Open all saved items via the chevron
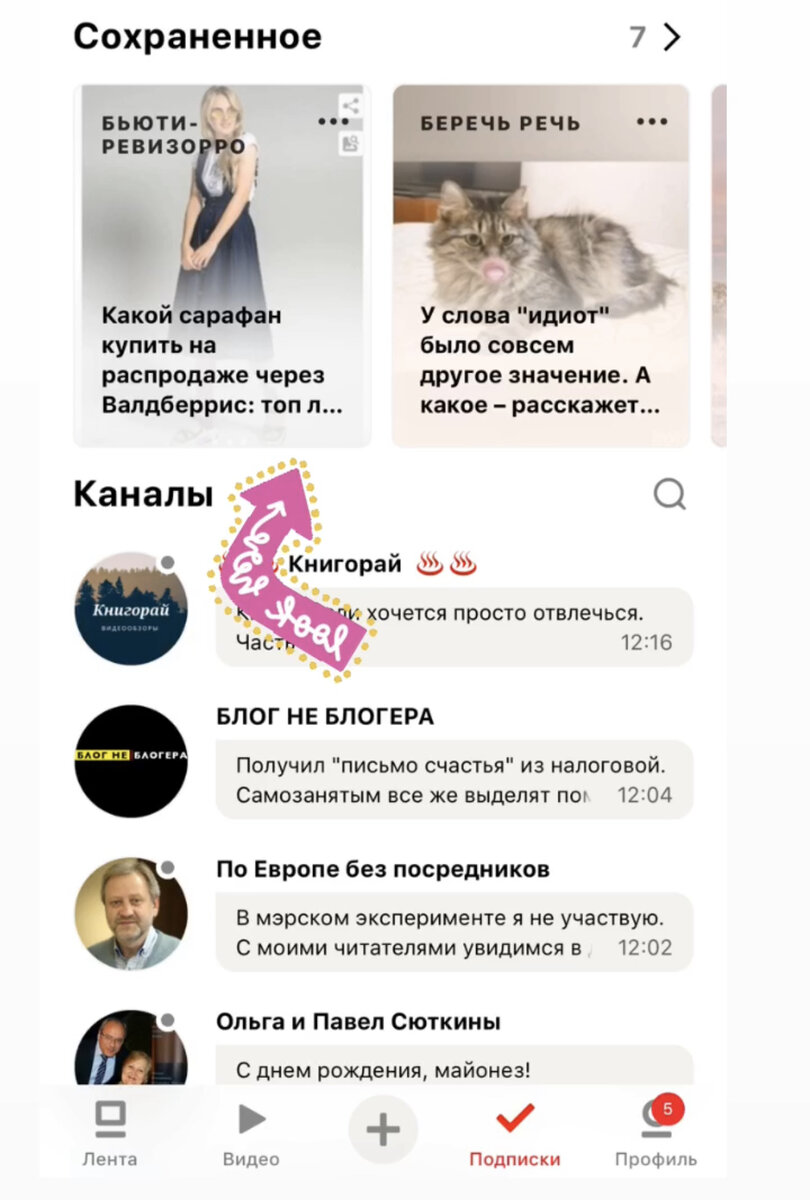 [x=672, y=38]
